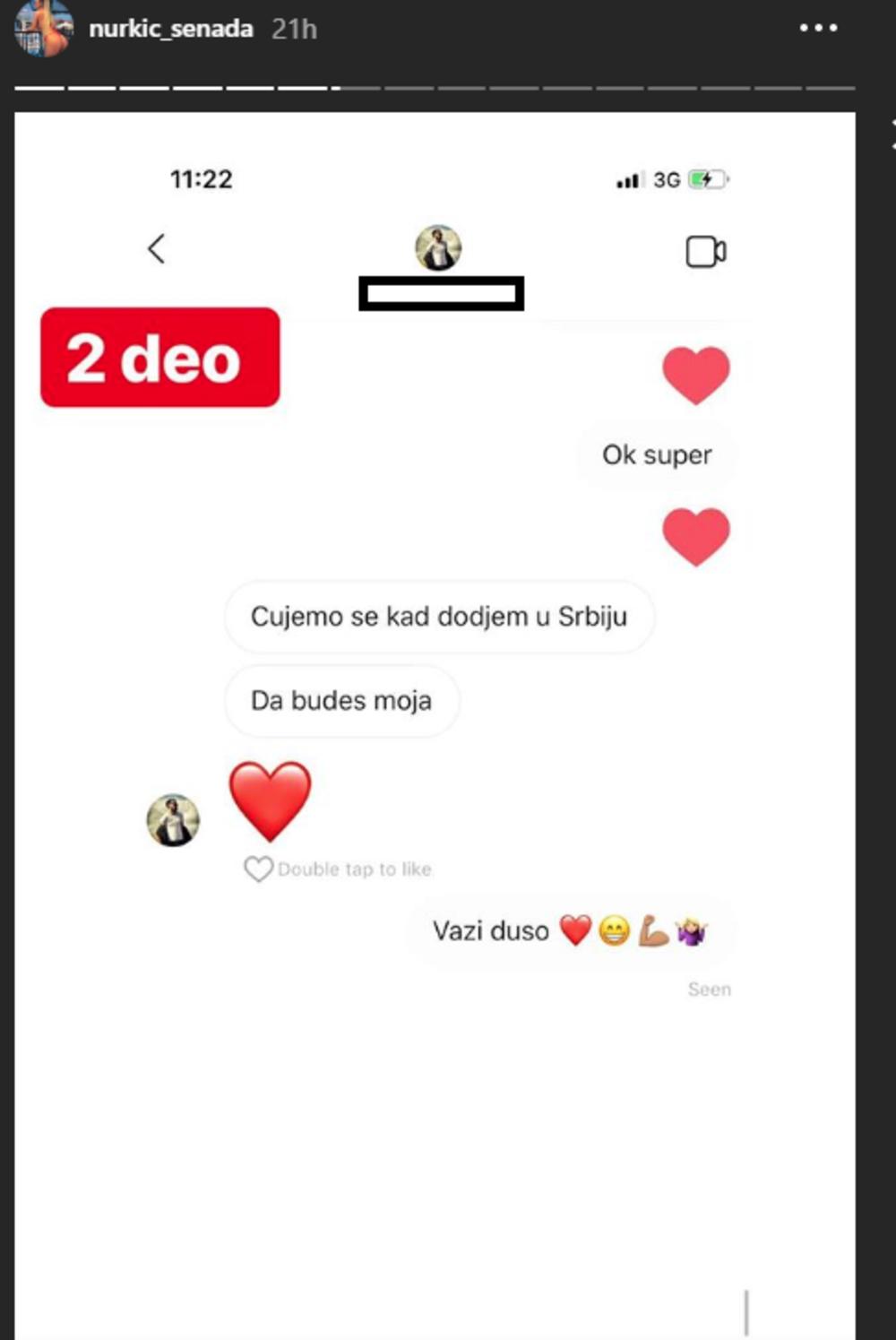Image resolution: width=896 pixels, height=1340 pixels.
Task: Open nurkic_senada's profile from the username
Action: (x=170, y=30)
